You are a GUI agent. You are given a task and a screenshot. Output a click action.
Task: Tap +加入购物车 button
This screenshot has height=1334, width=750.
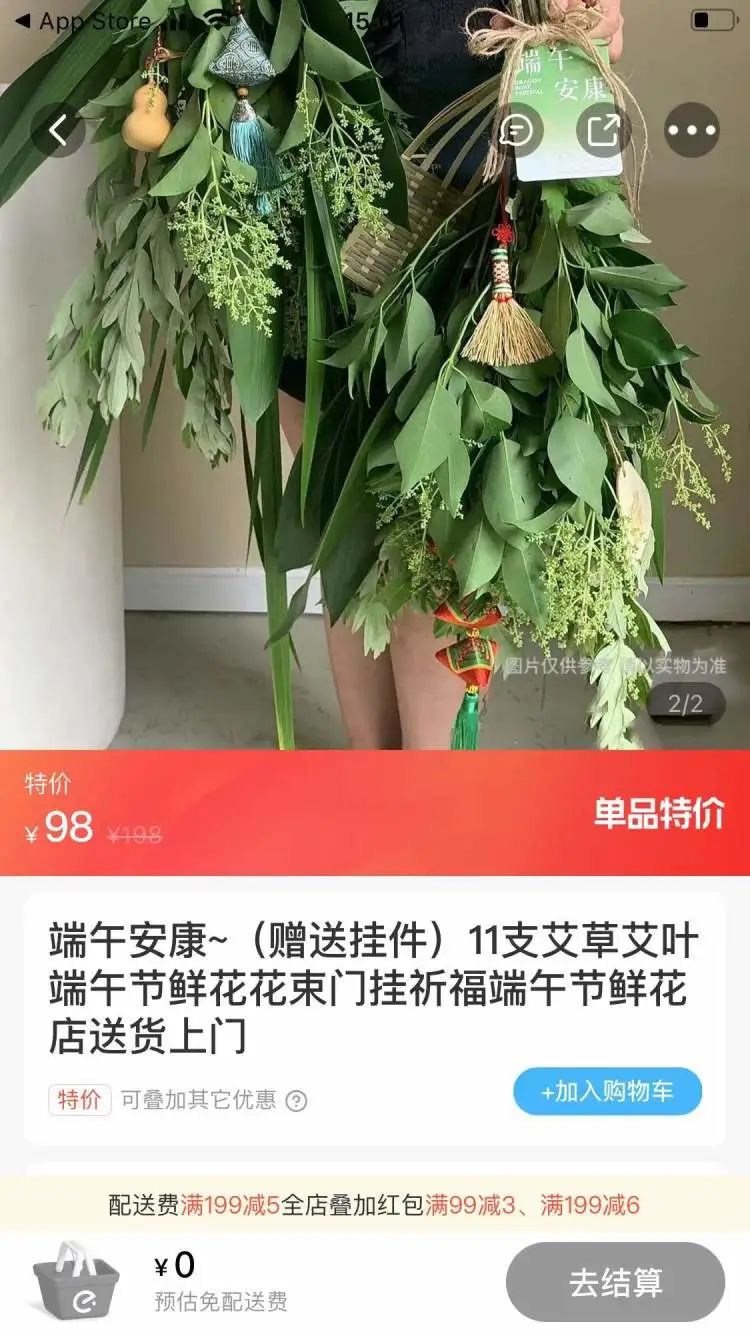pos(607,1091)
